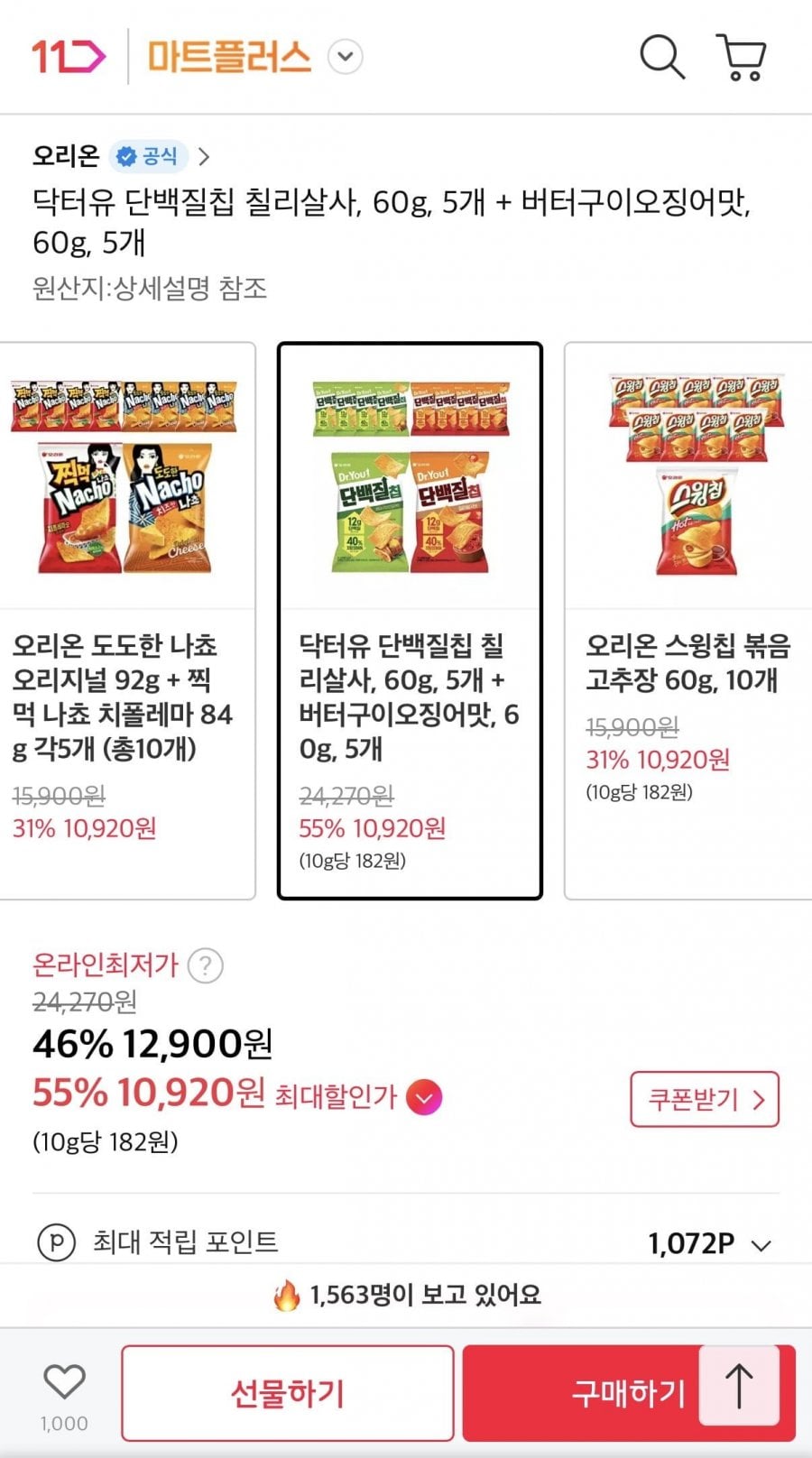
Task: Show 온라인최저가 help info
Action: point(205,965)
